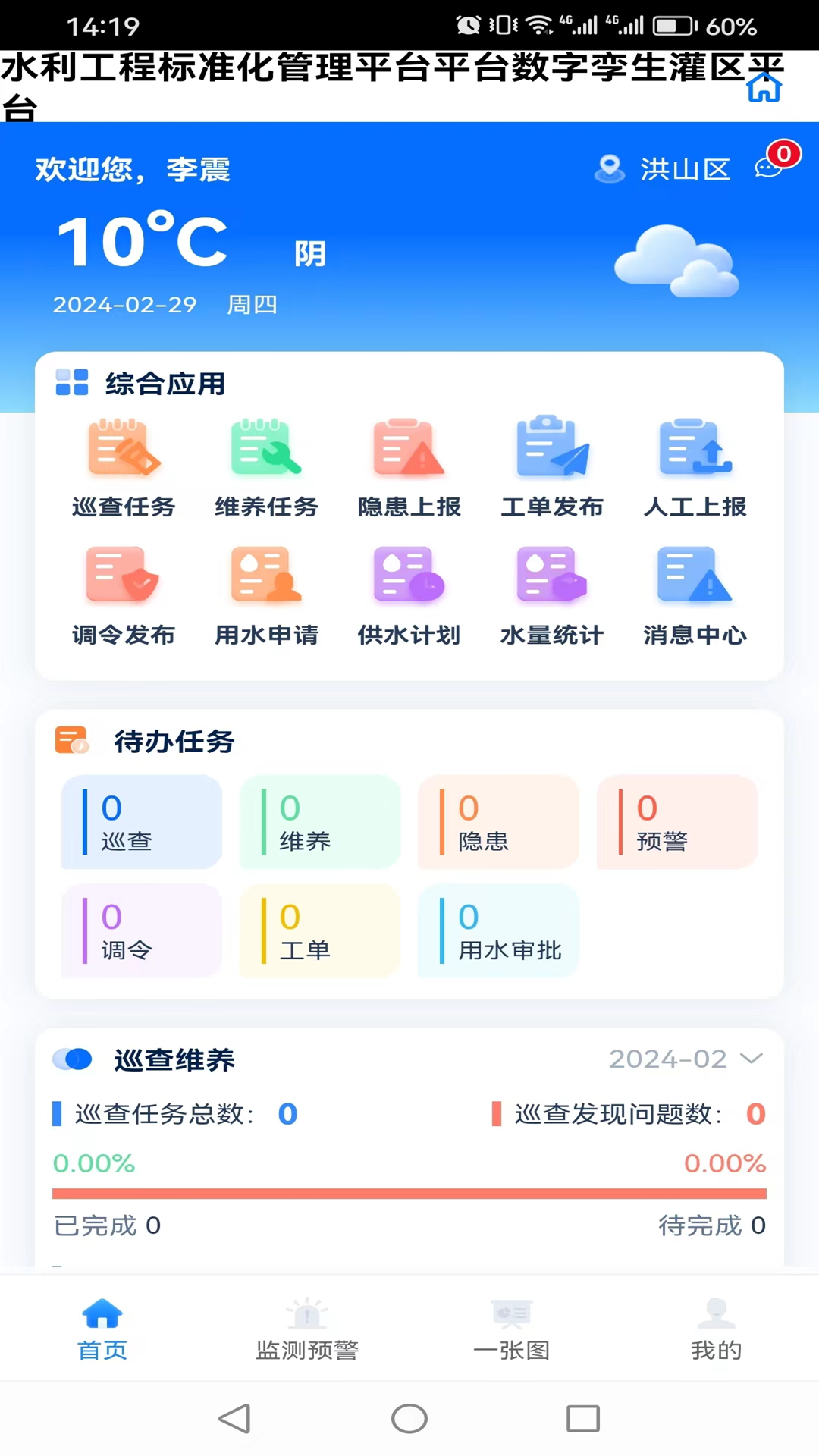Tap the home icon in the header
819x1456 pixels.
click(x=764, y=88)
